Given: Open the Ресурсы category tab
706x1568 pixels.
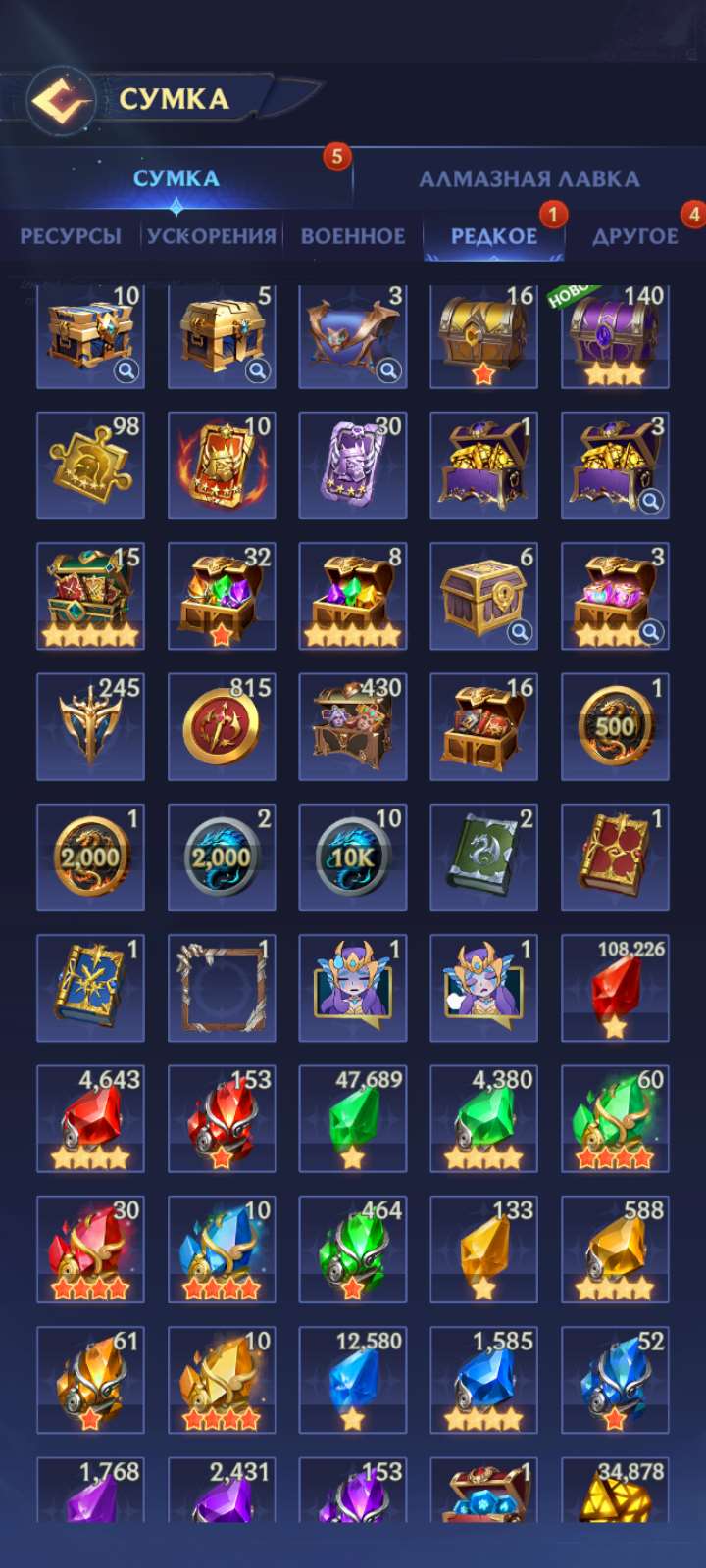Looking at the screenshot, I should pyautogui.click(x=71, y=236).
